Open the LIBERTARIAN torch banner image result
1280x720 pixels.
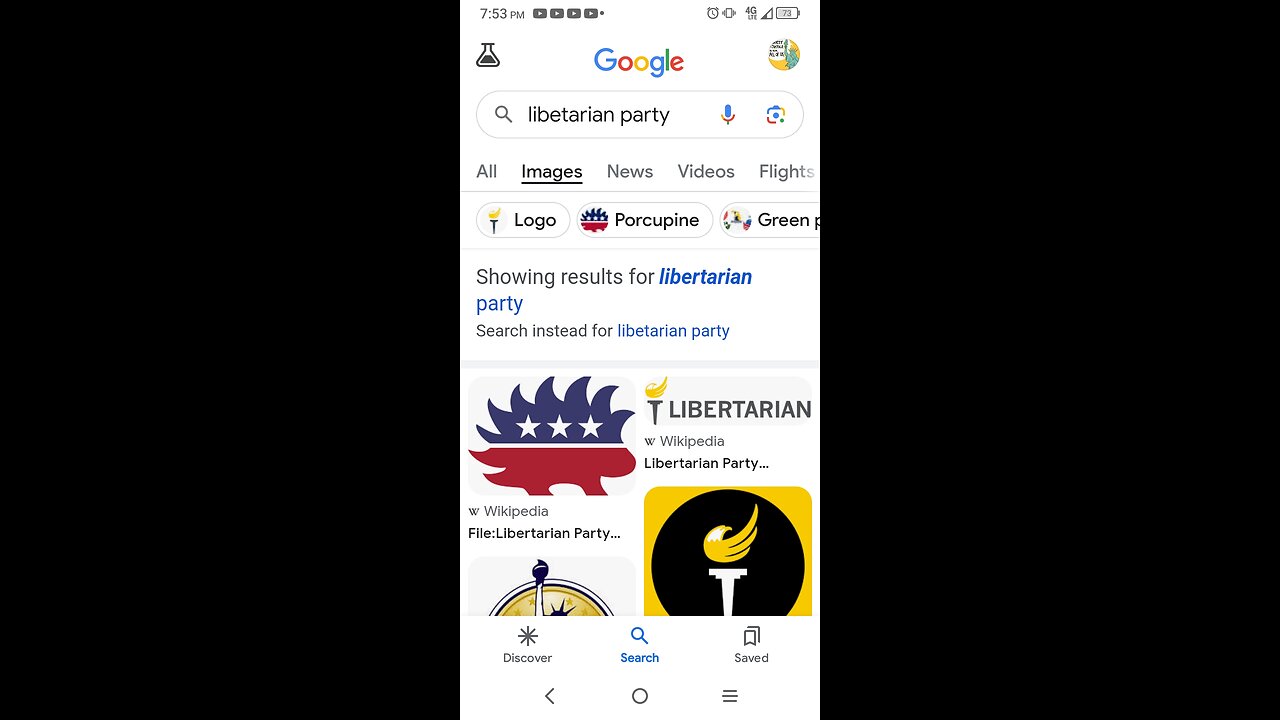tap(728, 402)
